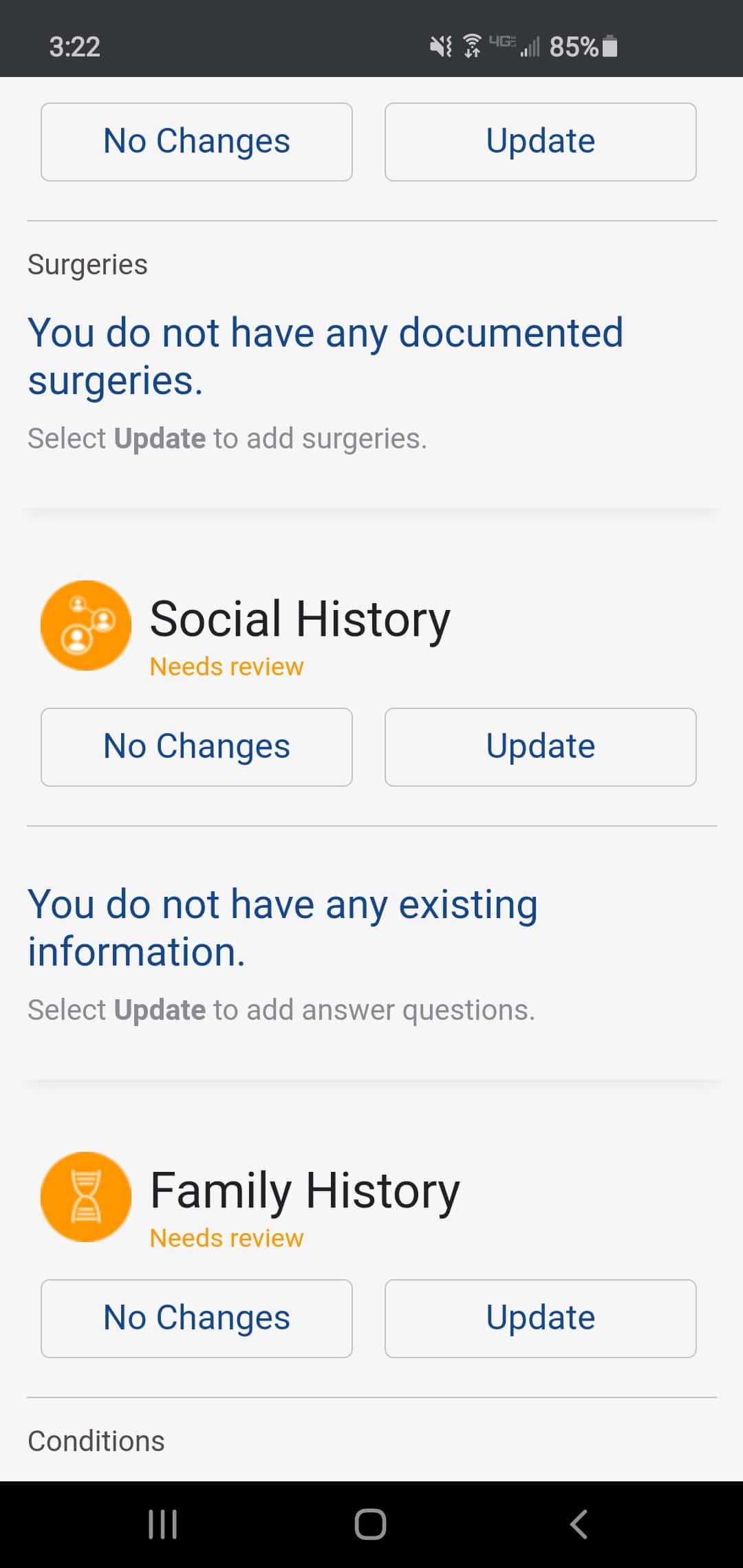
Task: Select No Changes above the Surgeries section
Action: 197,142
